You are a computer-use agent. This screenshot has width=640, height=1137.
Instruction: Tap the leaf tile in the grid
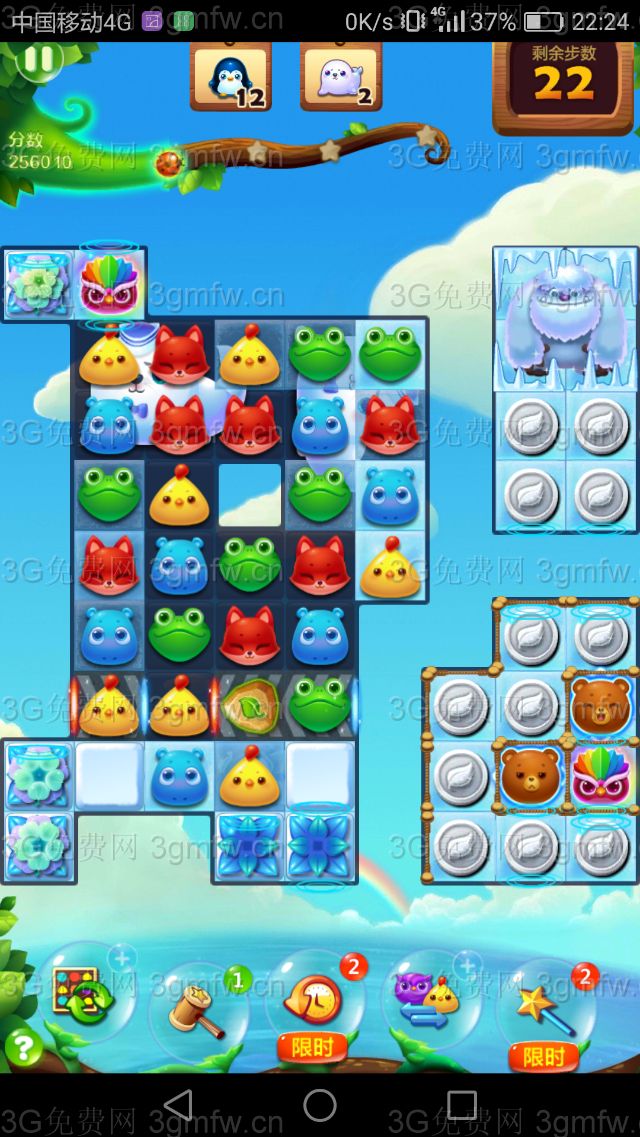point(249,705)
